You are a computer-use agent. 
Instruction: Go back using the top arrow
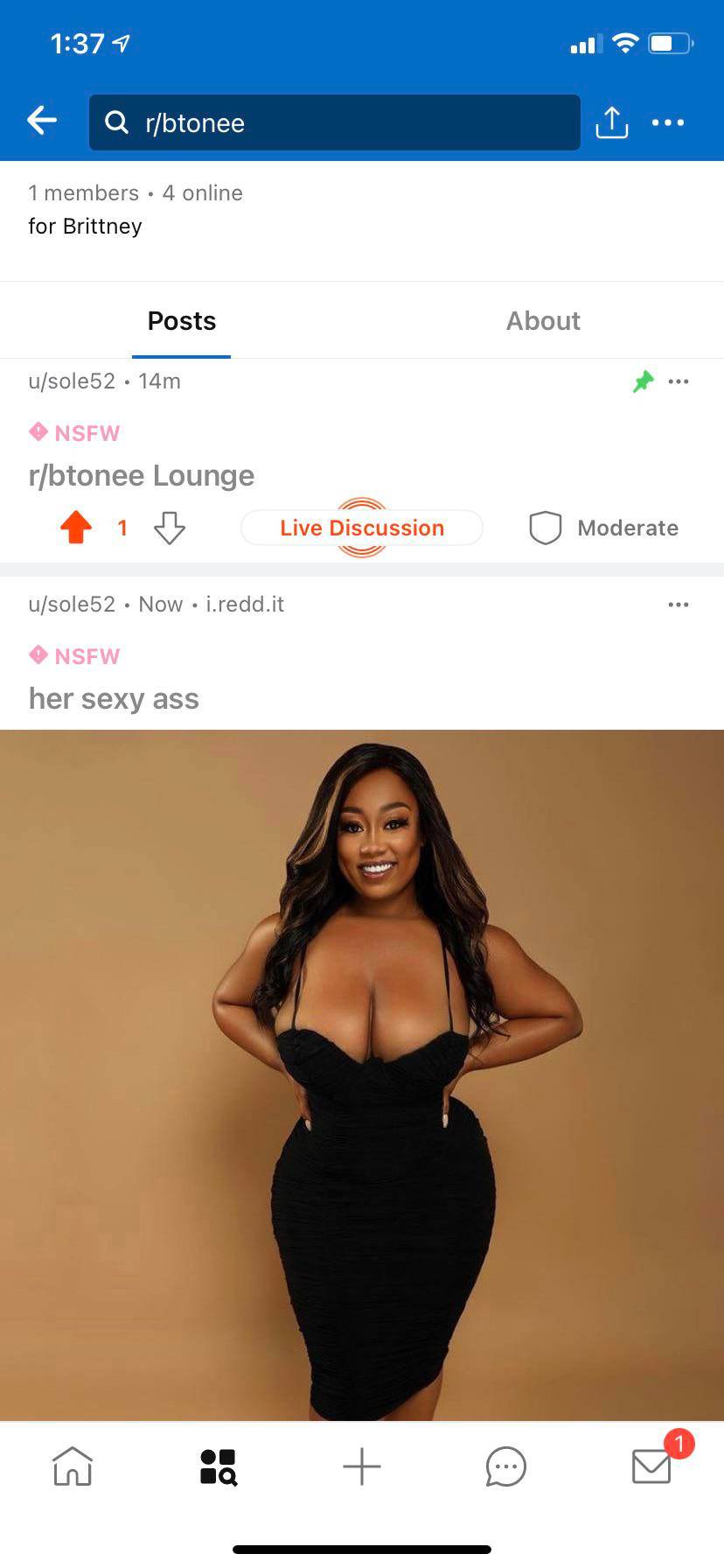[42, 121]
